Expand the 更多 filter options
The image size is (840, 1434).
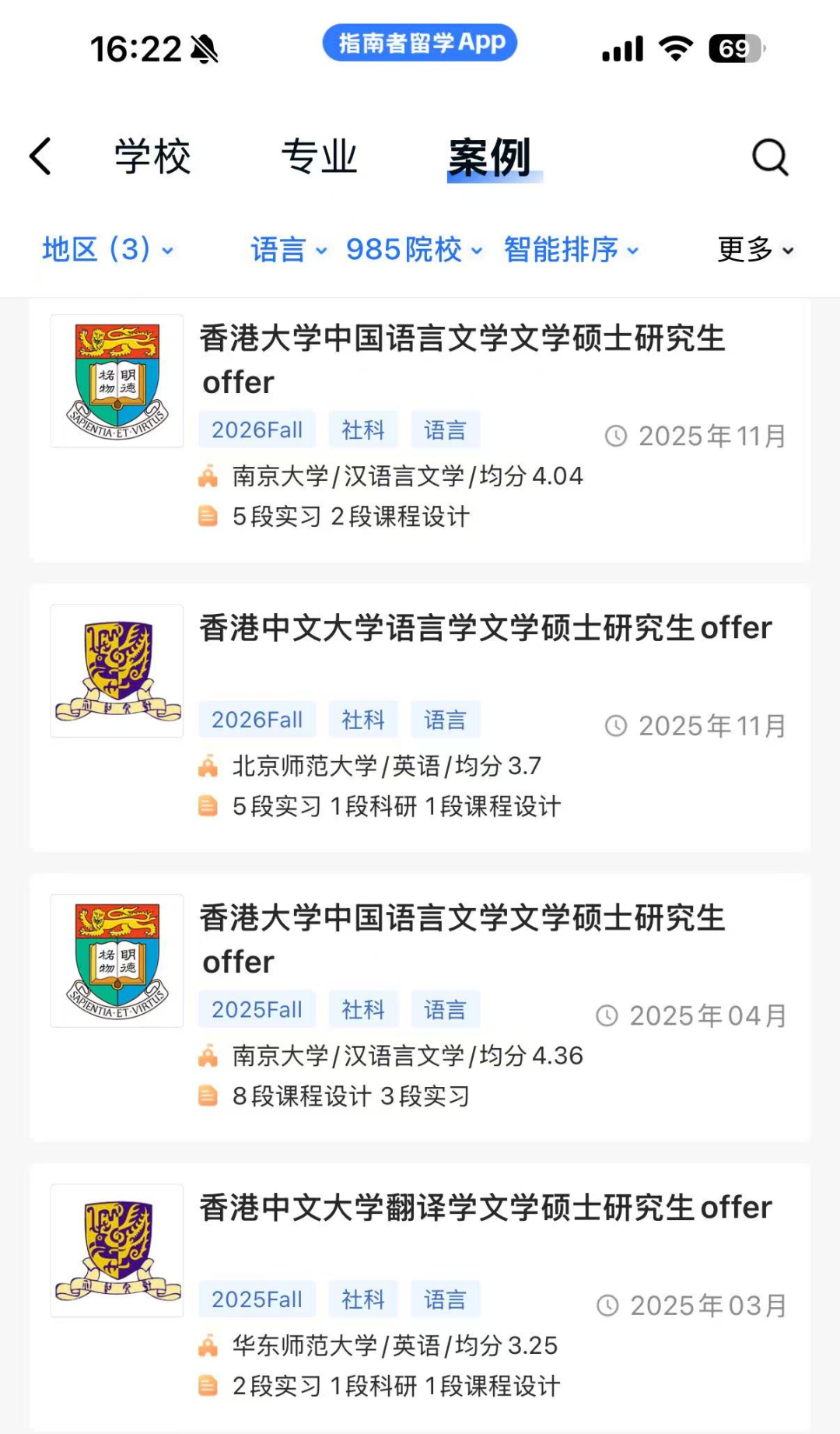coord(755,250)
